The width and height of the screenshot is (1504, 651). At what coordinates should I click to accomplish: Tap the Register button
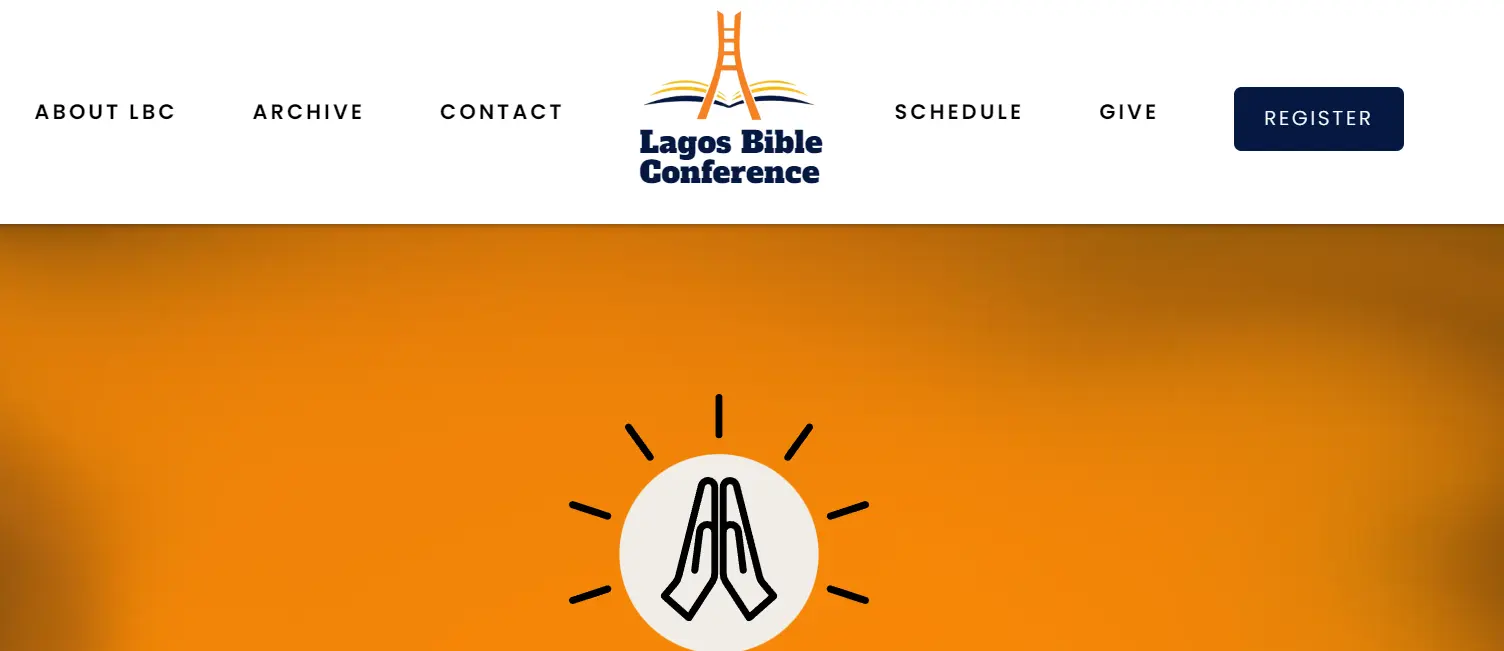click(1318, 119)
